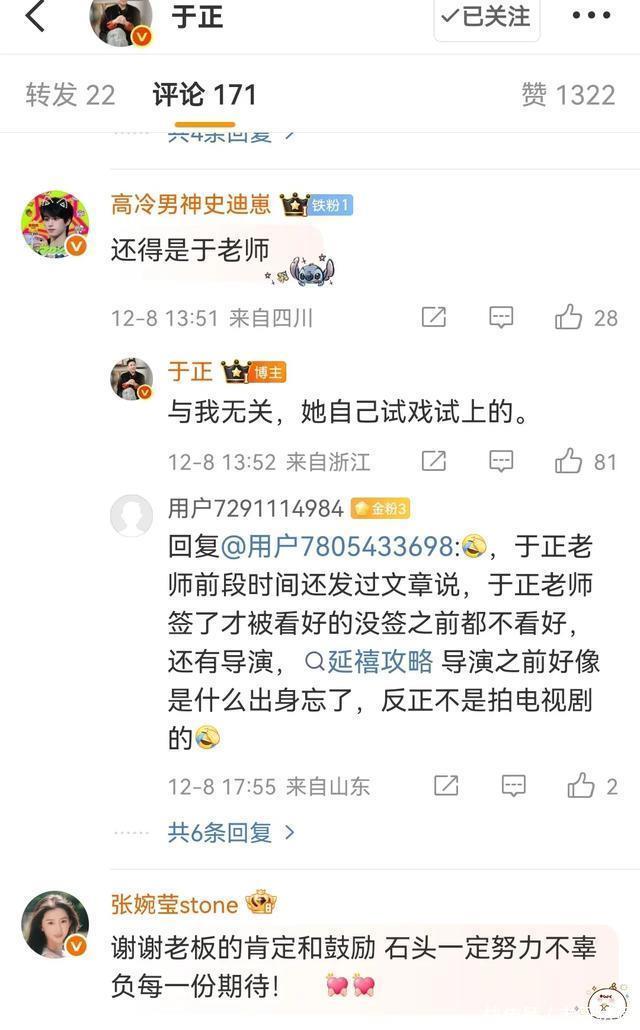Expand 共6条回复 replies

(x=231, y=833)
